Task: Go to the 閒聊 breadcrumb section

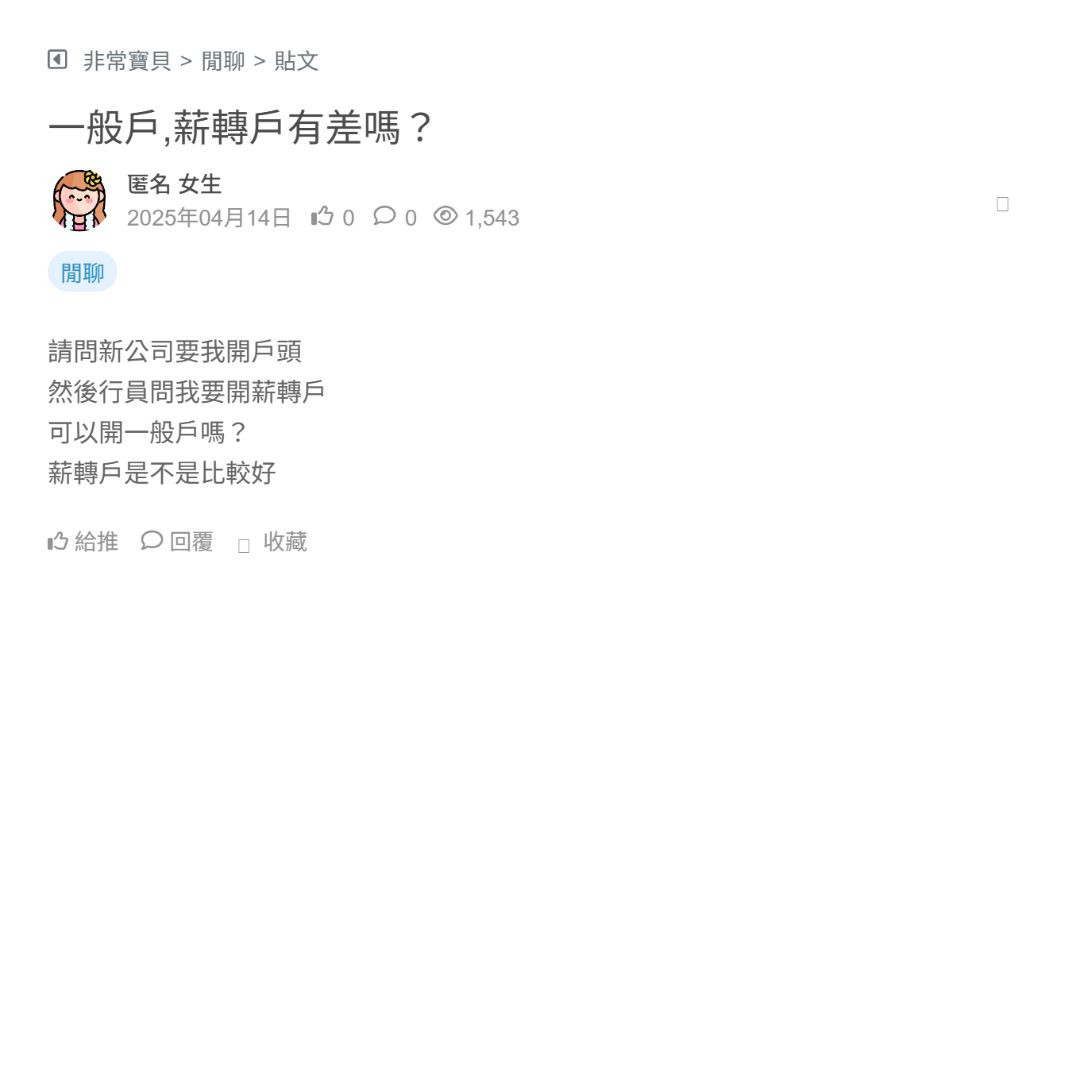Action: coord(223,61)
